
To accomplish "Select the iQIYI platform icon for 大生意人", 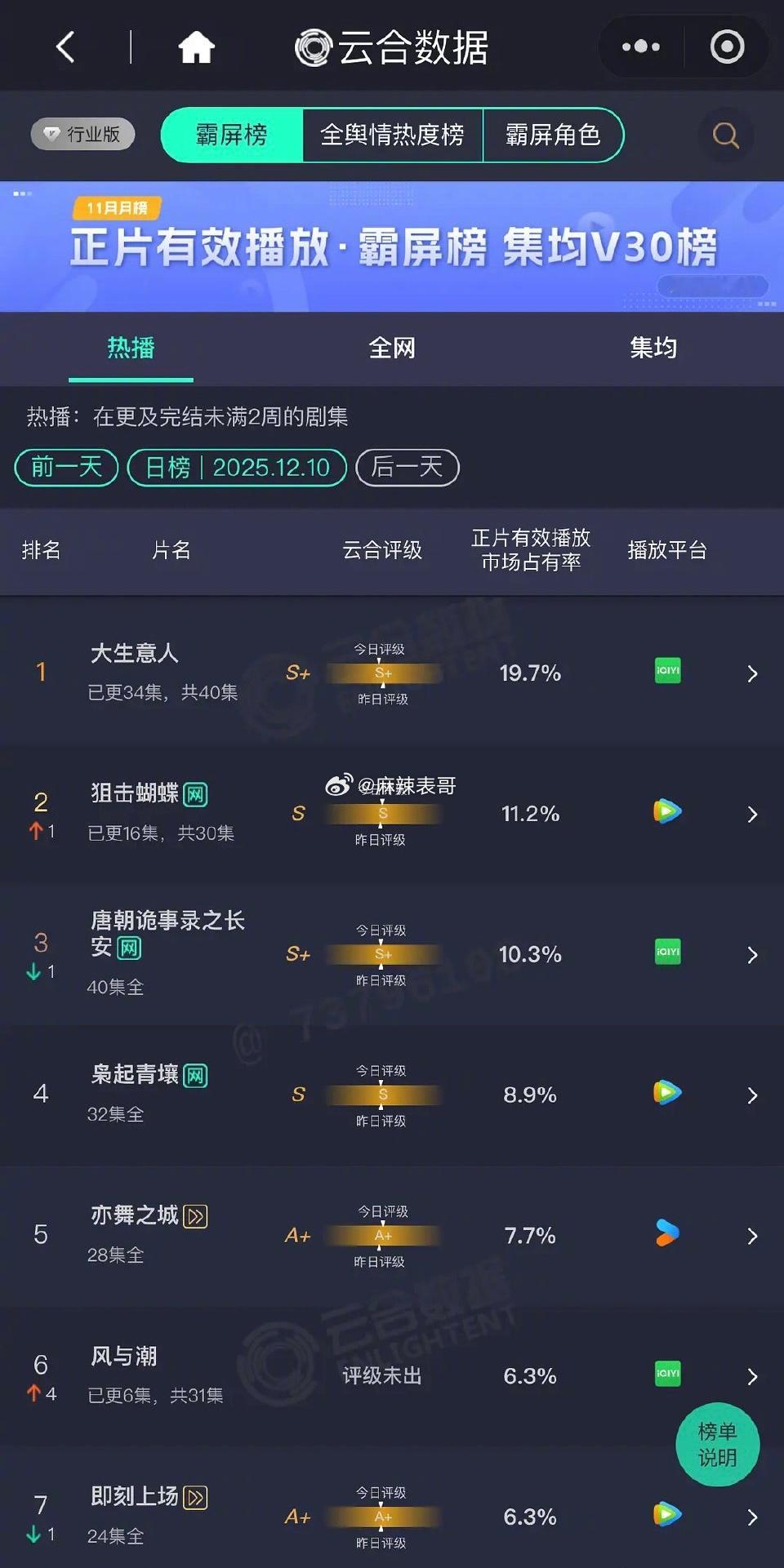I will (x=667, y=672).
